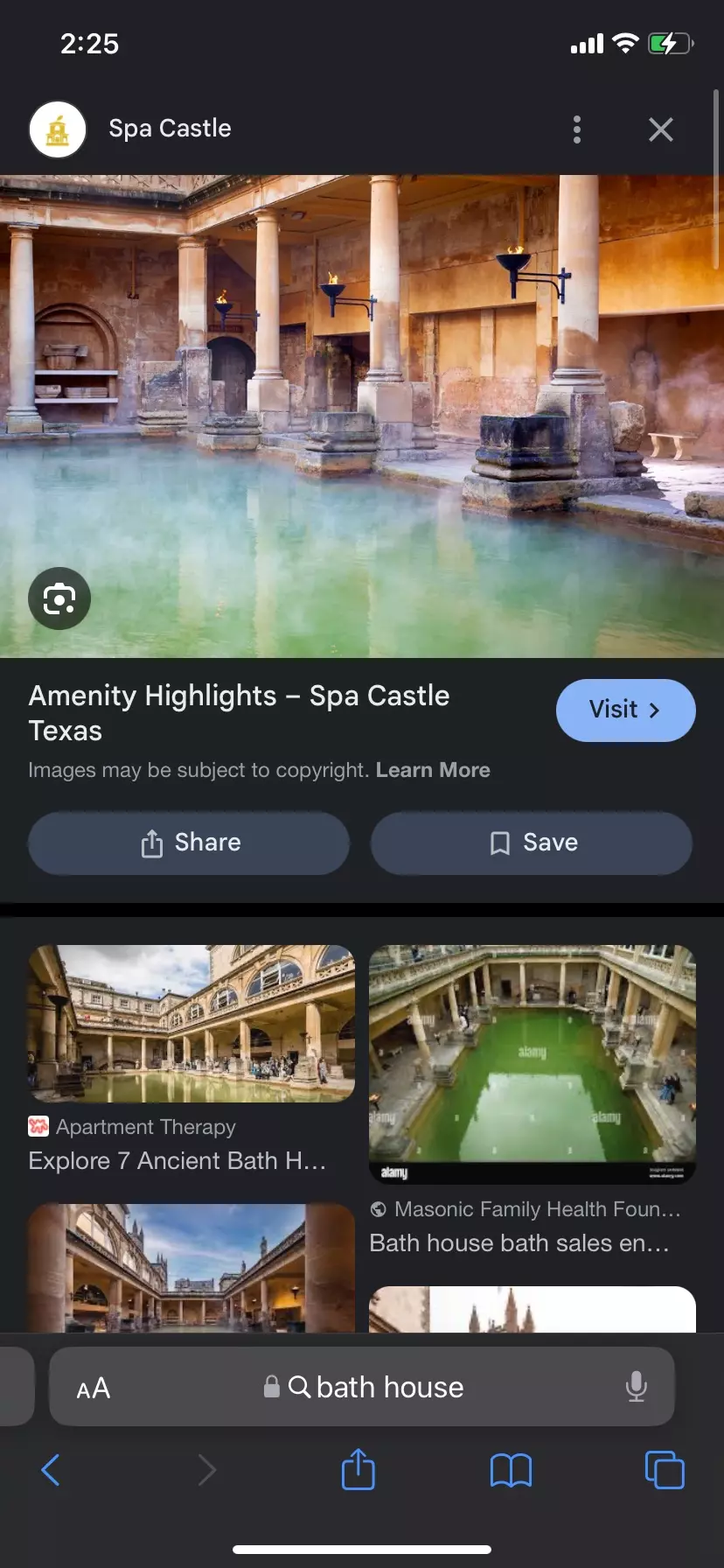This screenshot has width=724, height=1568.
Task: Open the Spa Castle source logo
Action: tap(58, 129)
